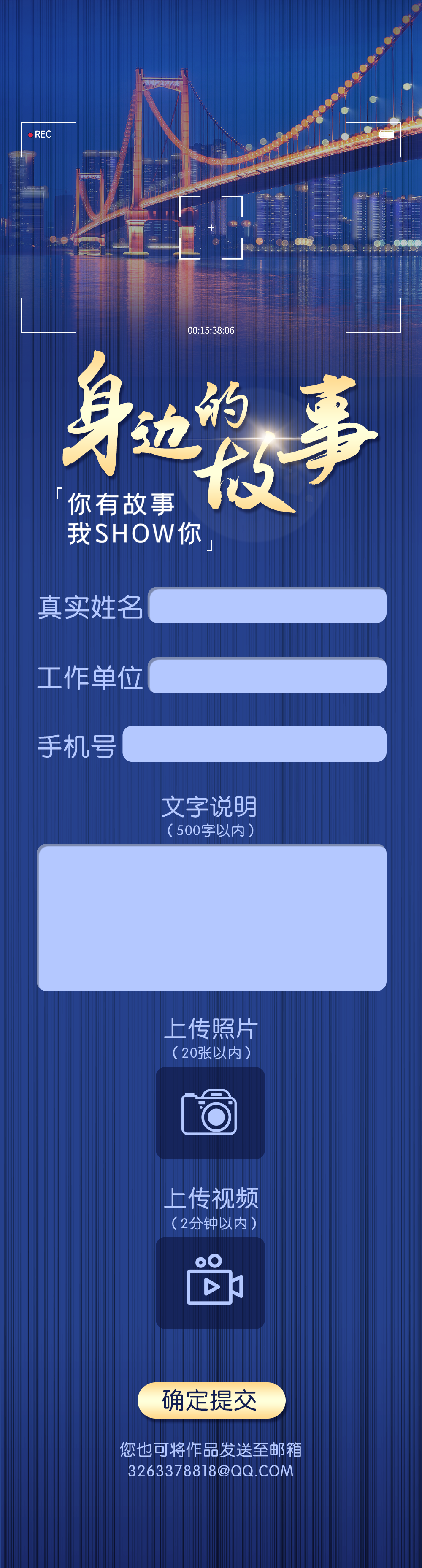Enter the 文字说明 text area
Screen dimensions: 422x1568
211,917
